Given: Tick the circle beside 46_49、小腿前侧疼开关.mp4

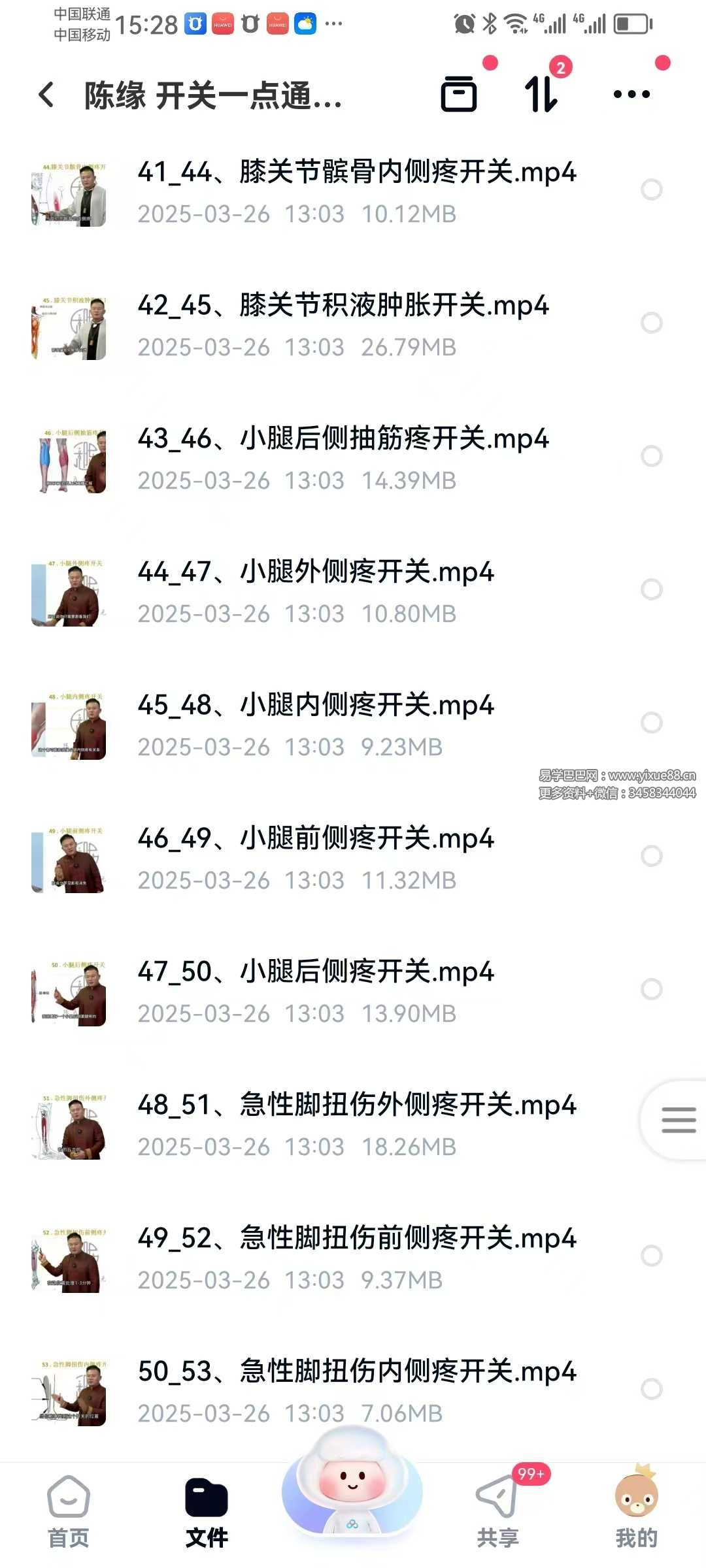Looking at the screenshot, I should coord(652,856).
